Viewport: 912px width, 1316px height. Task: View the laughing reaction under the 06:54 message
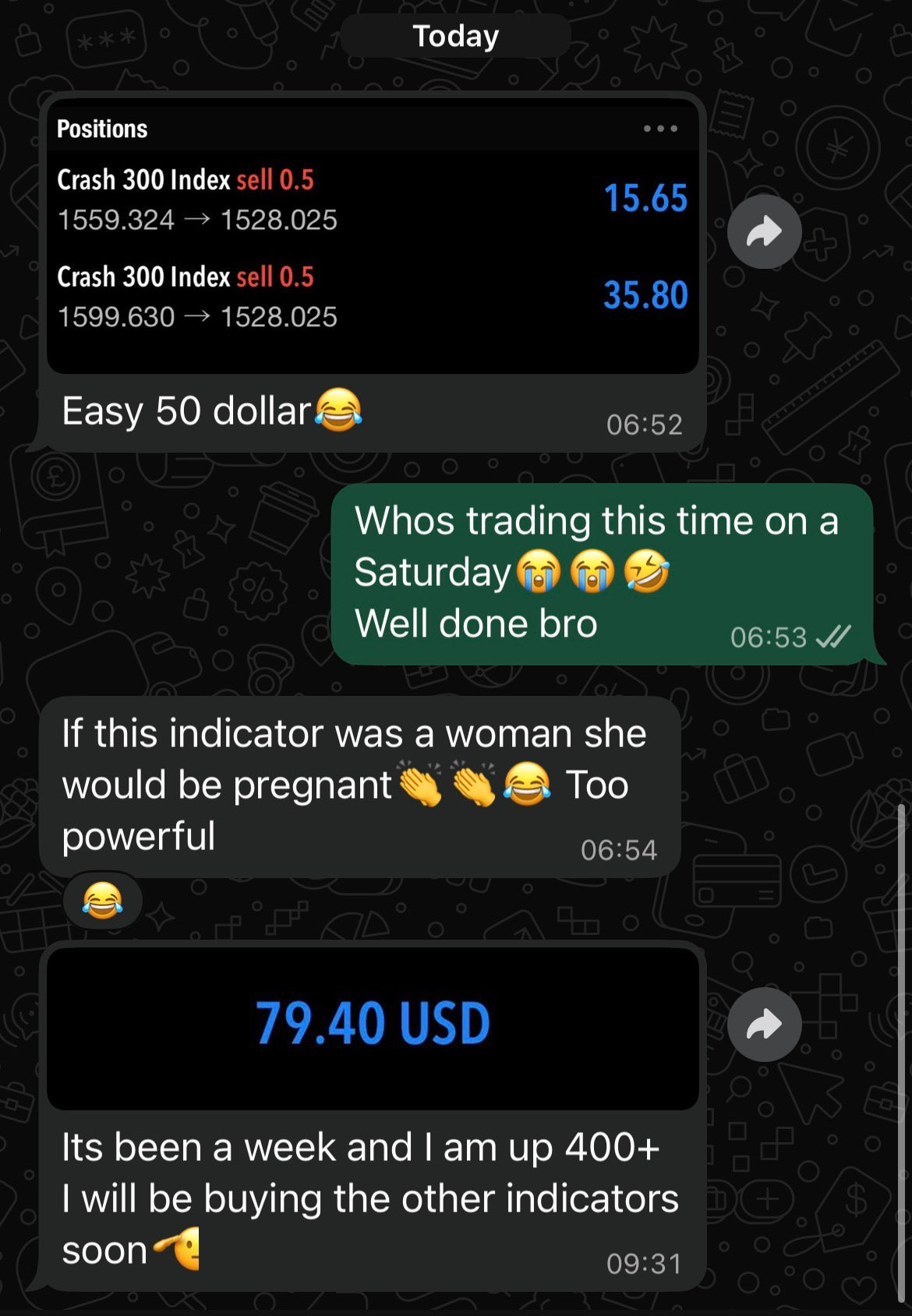click(103, 901)
